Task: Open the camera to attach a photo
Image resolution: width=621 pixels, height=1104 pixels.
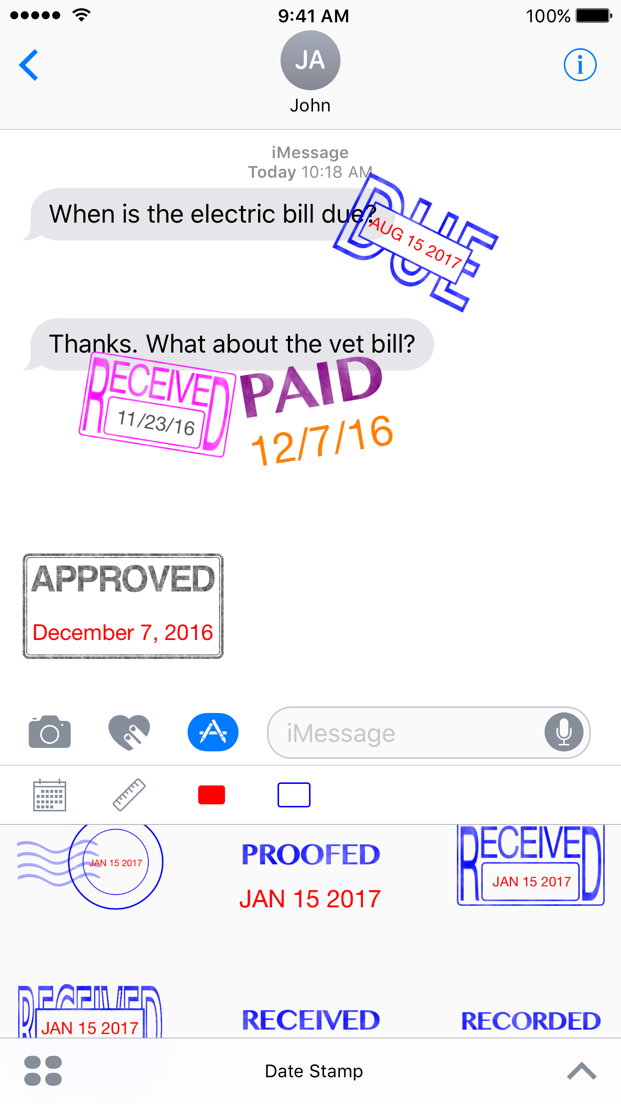Action: click(x=49, y=732)
